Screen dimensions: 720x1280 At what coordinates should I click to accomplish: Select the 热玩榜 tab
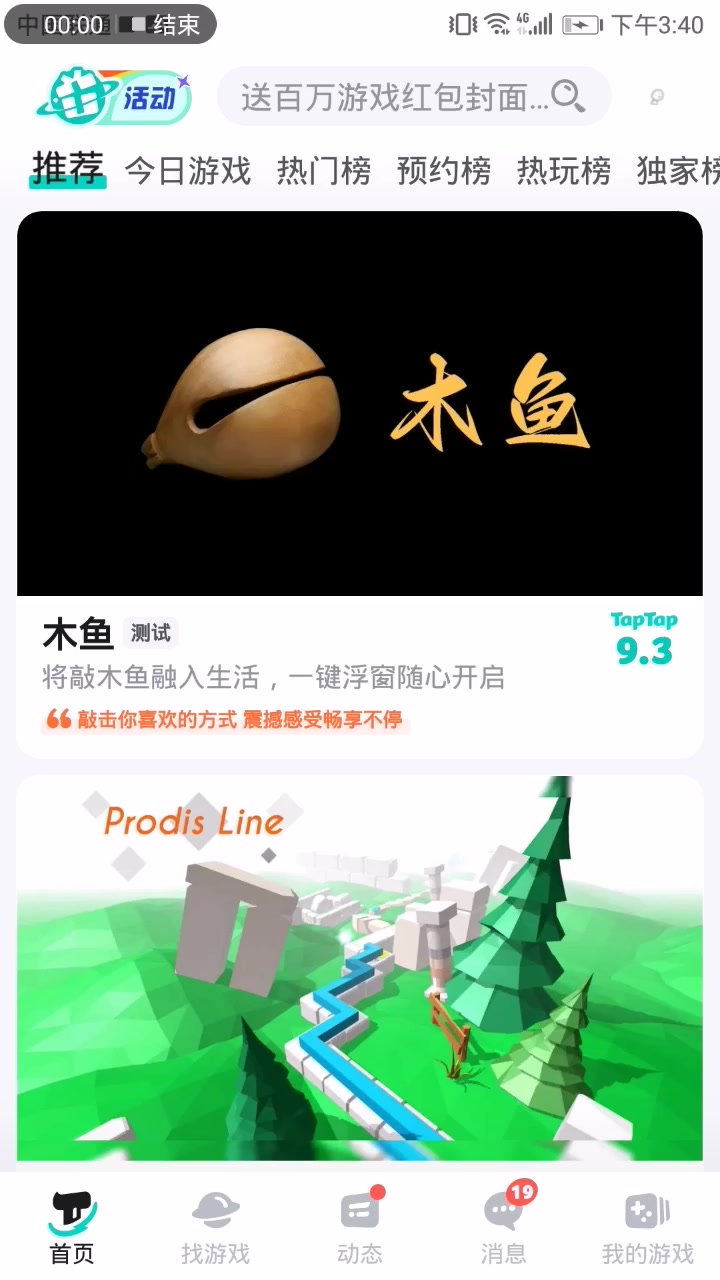[563, 171]
